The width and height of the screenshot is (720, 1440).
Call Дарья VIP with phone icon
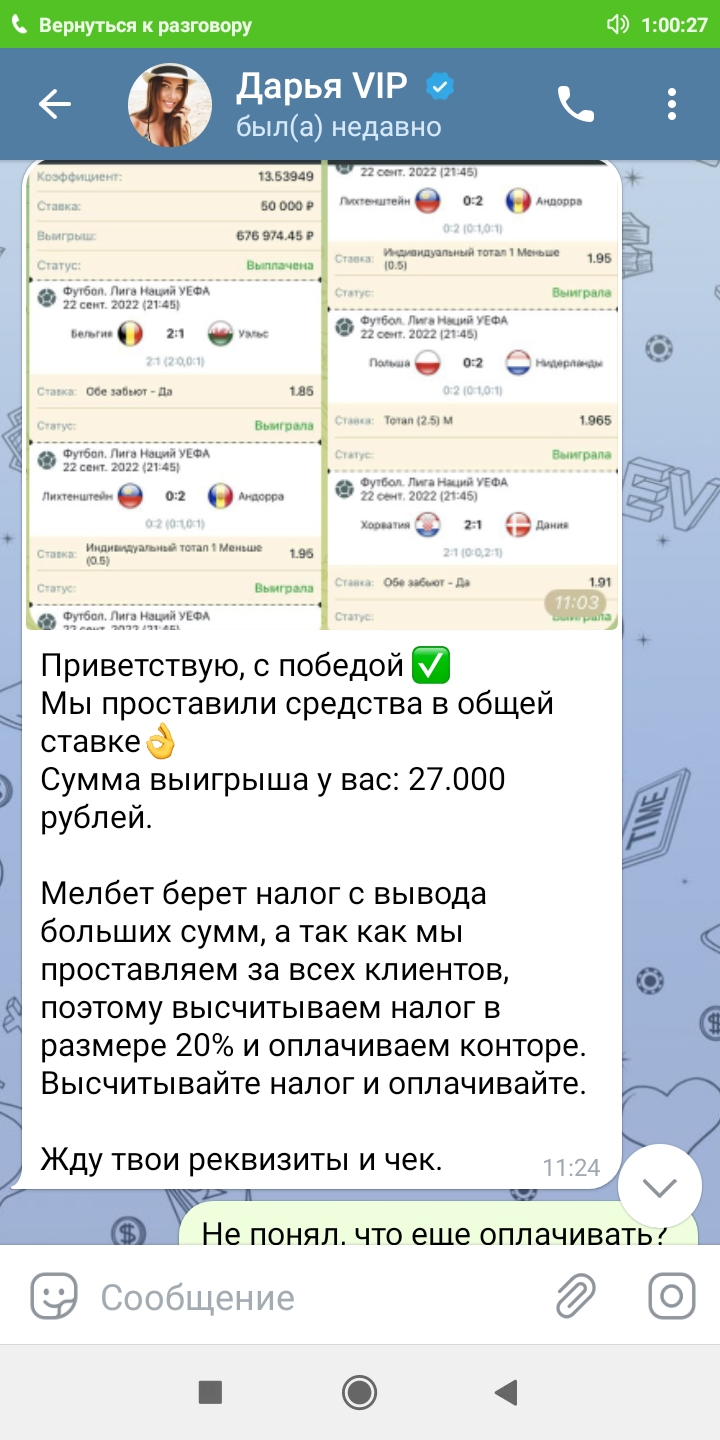(576, 105)
